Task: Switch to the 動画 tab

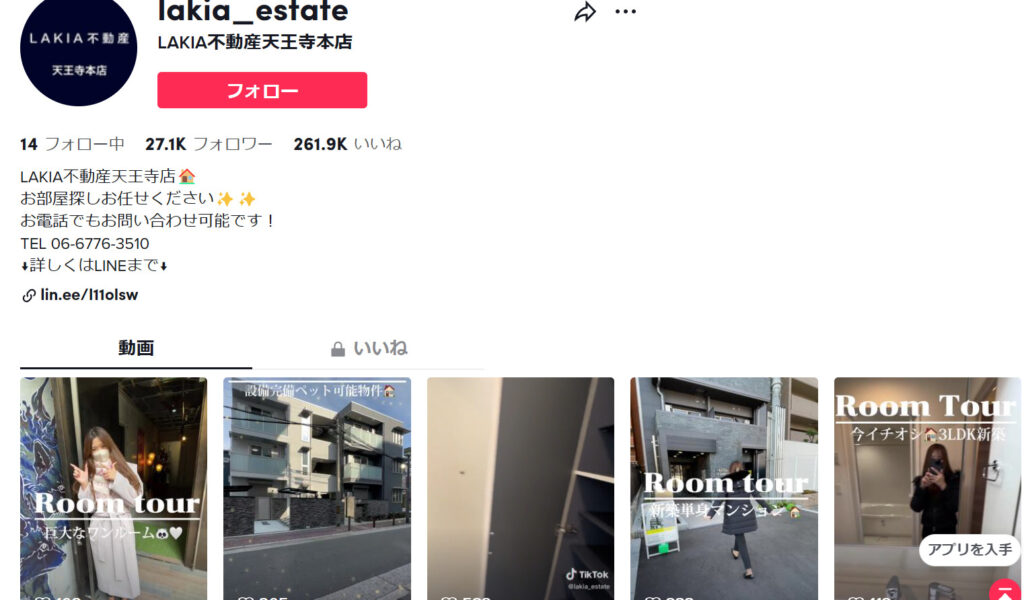Action: tap(136, 348)
